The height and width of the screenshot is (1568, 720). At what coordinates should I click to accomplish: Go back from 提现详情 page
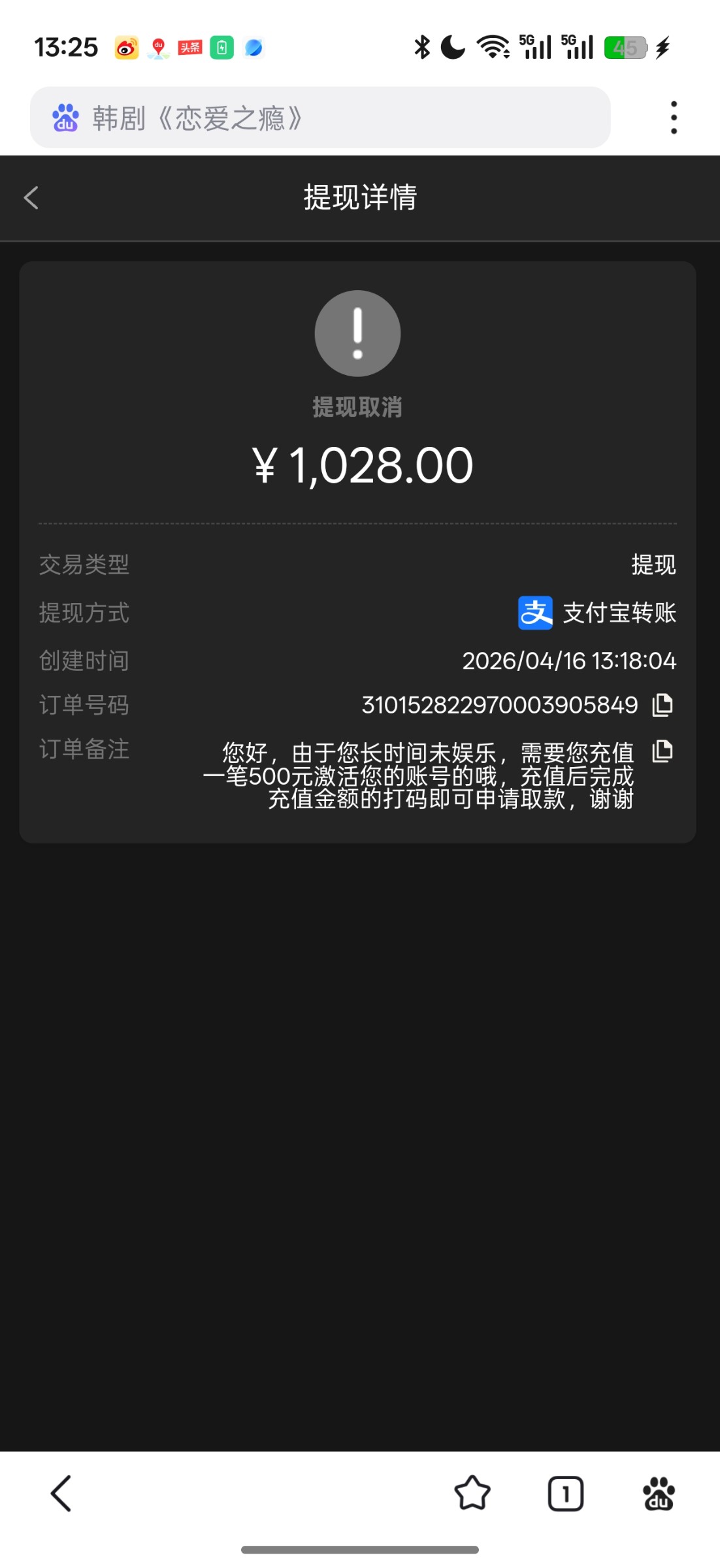click(31, 198)
